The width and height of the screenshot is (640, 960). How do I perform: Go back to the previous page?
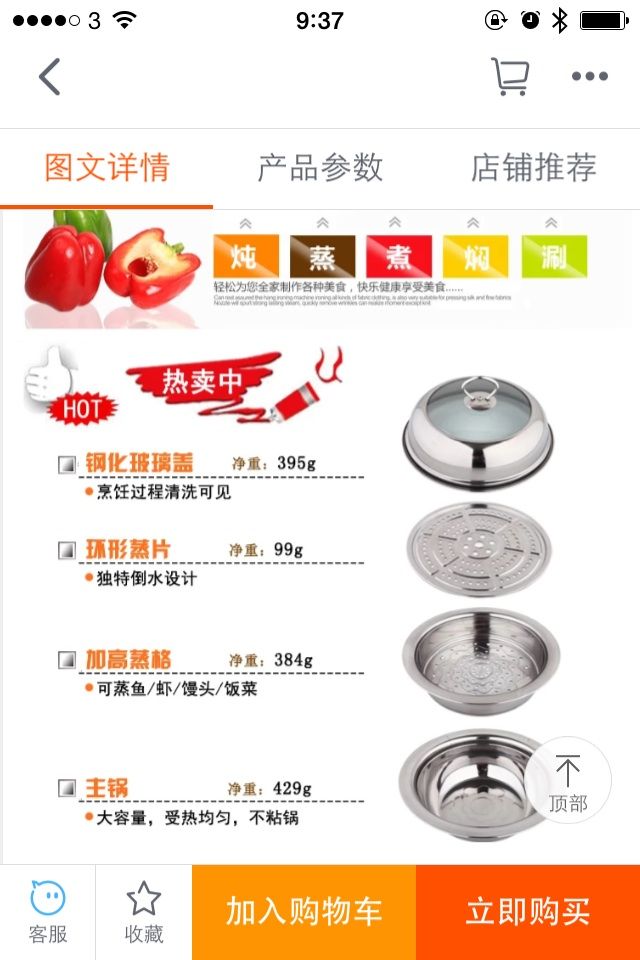49,77
